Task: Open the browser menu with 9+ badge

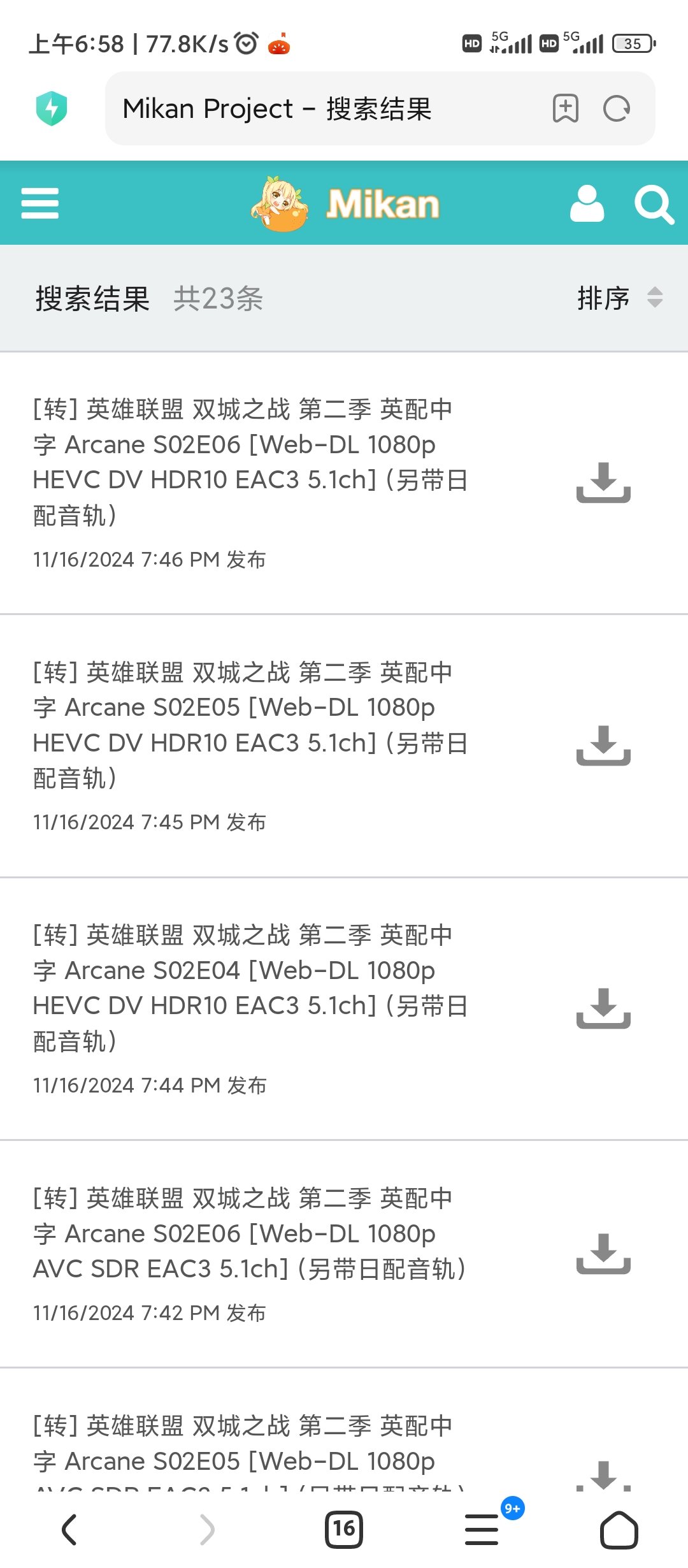Action: pos(482,1528)
